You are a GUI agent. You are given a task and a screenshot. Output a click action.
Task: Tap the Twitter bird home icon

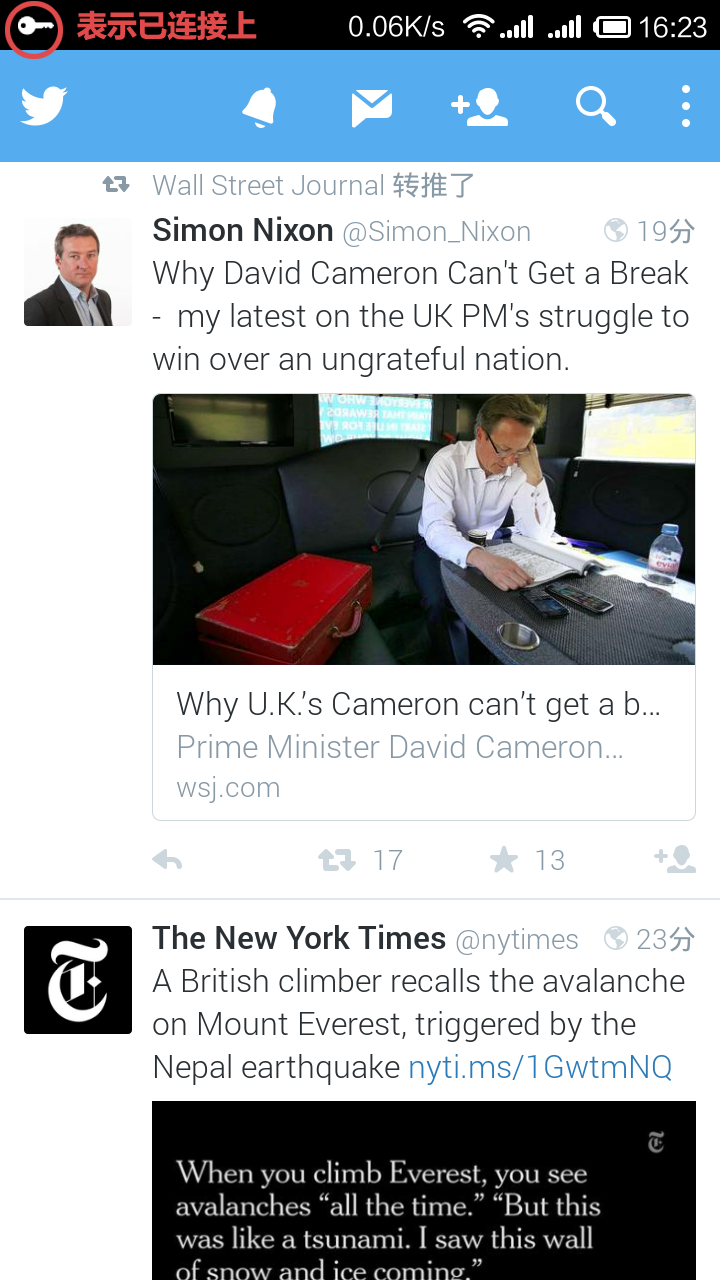[44, 105]
